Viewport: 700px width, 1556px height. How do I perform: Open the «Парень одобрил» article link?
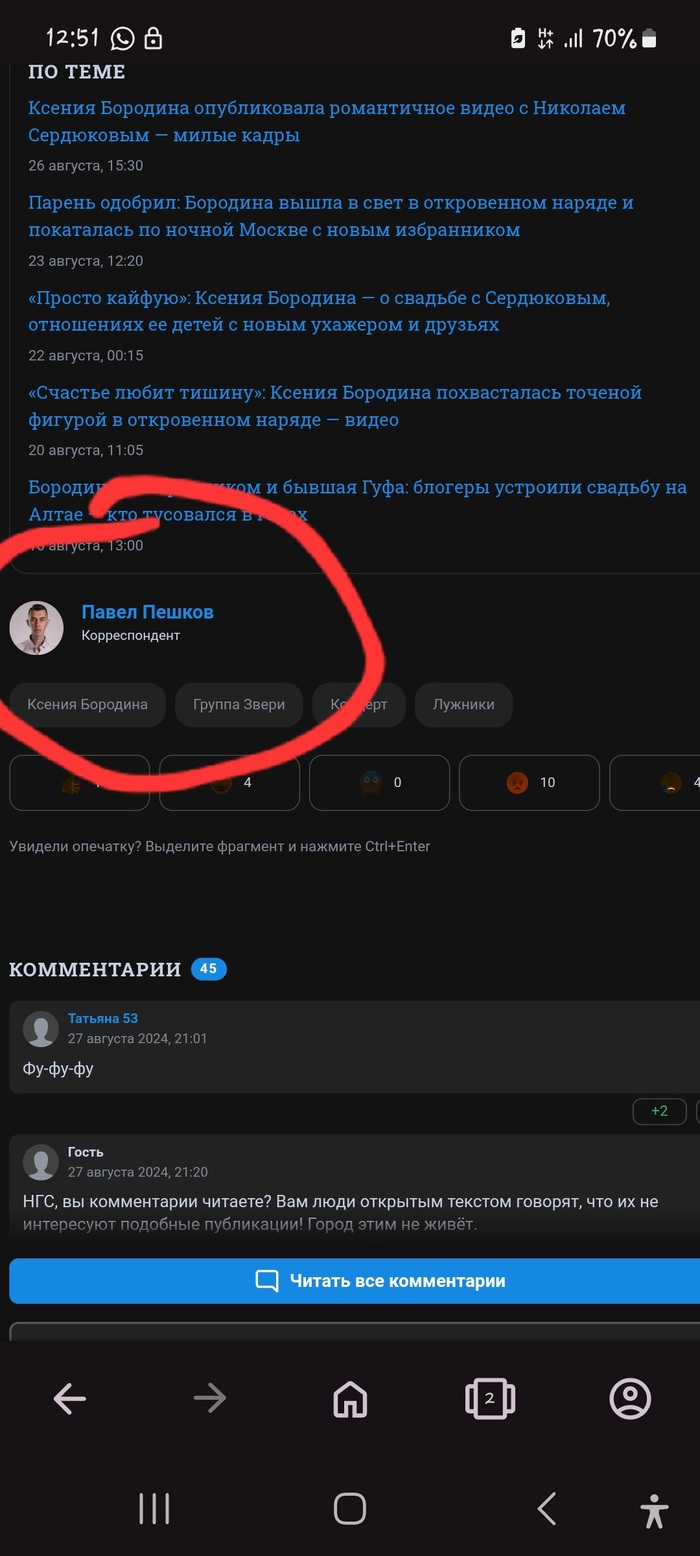330,216
